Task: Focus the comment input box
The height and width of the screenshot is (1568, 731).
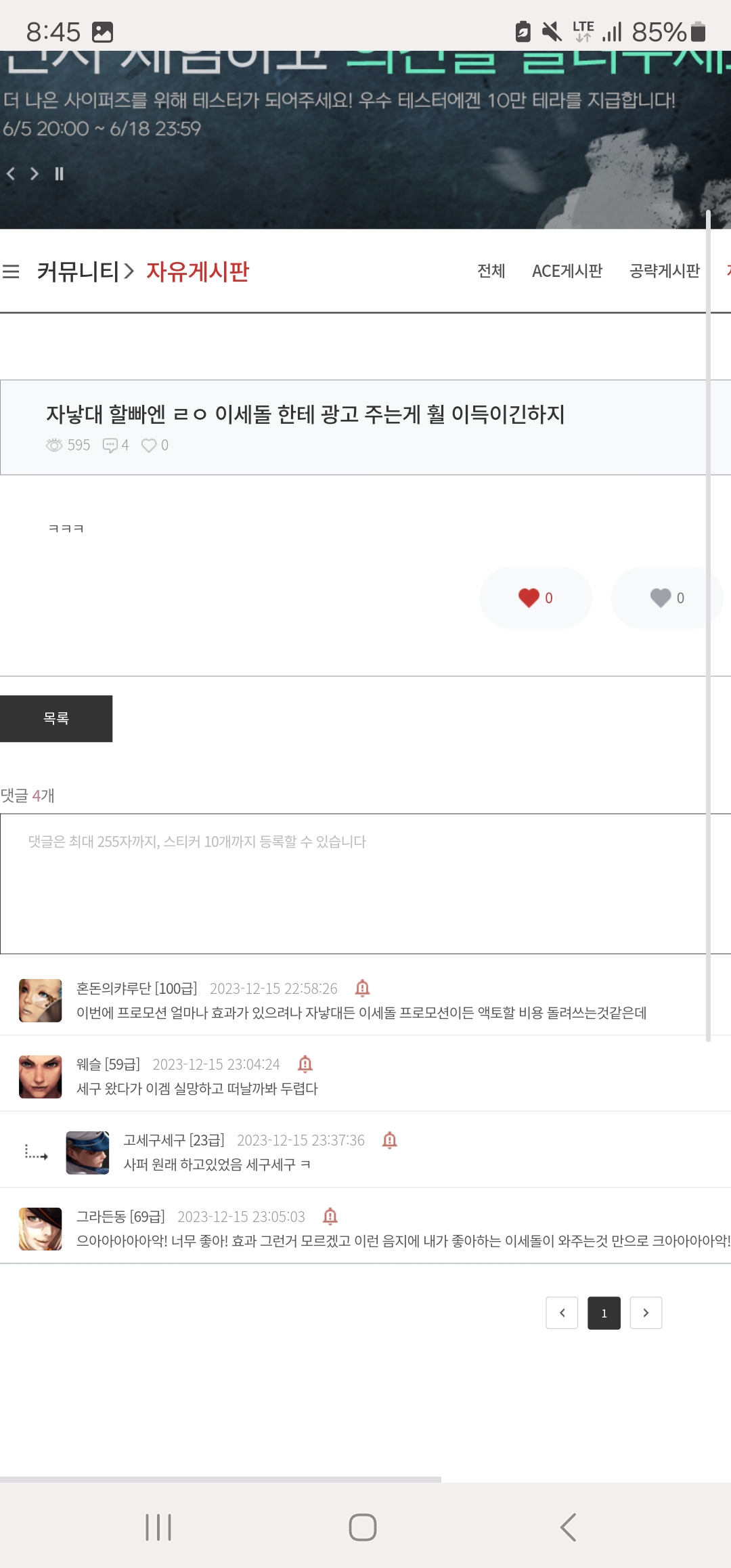Action: [x=353, y=884]
